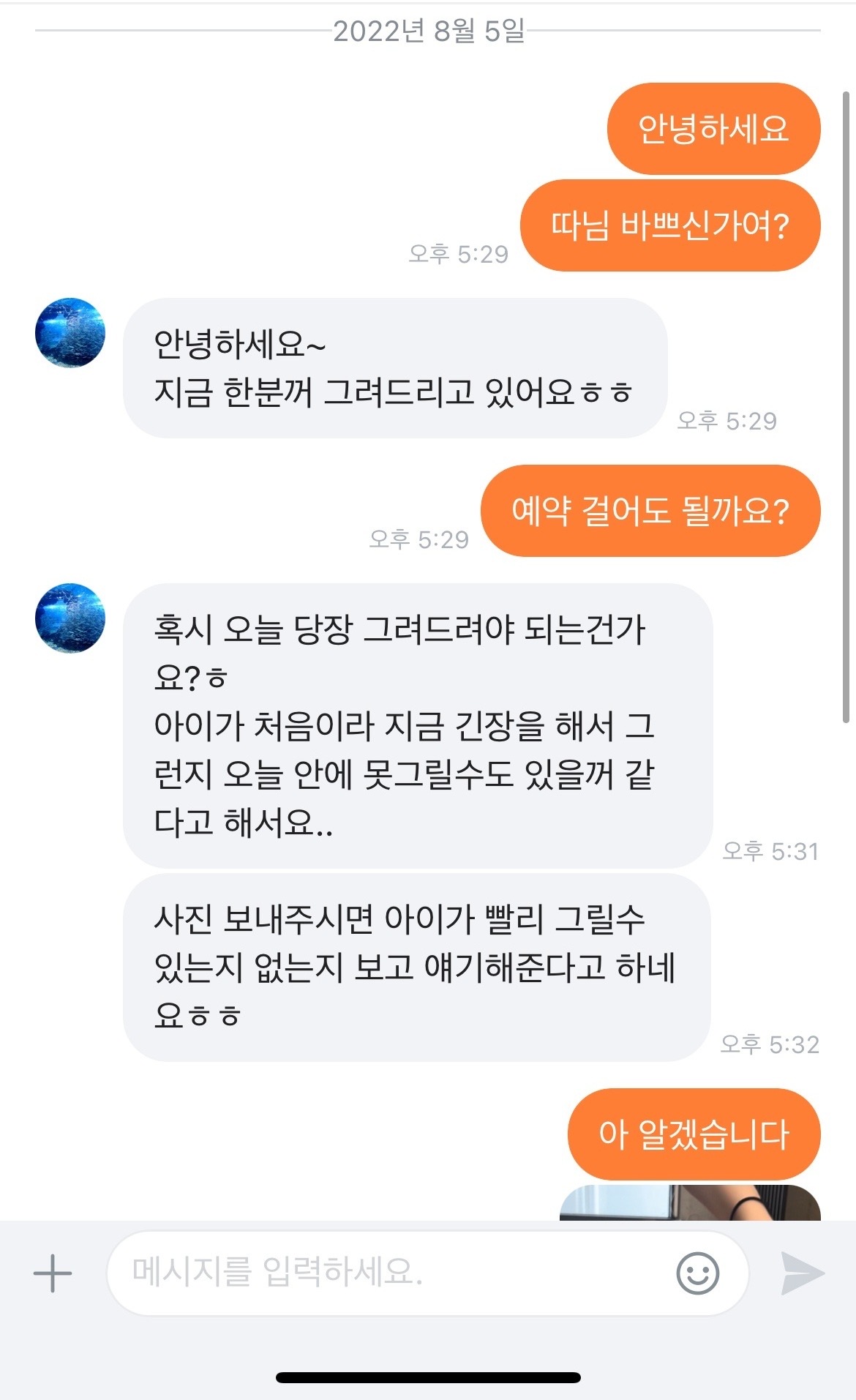Open sender's avatar beside 혹시 오늘 message
The width and height of the screenshot is (856, 1400).
coord(70,618)
